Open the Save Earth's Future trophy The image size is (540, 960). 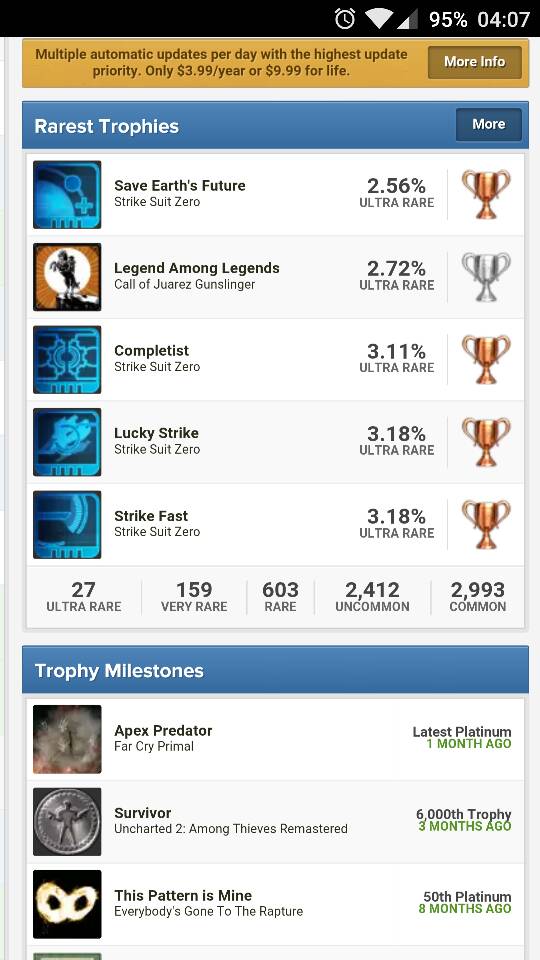pos(276,195)
